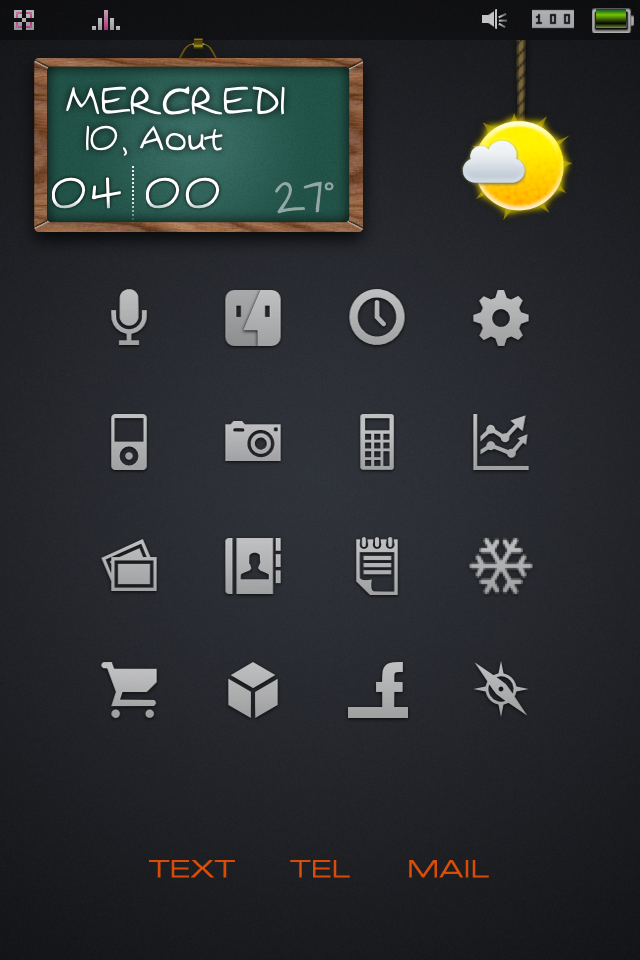The width and height of the screenshot is (640, 960).
Task: Open the TEL phone shortcut
Action: (320, 869)
